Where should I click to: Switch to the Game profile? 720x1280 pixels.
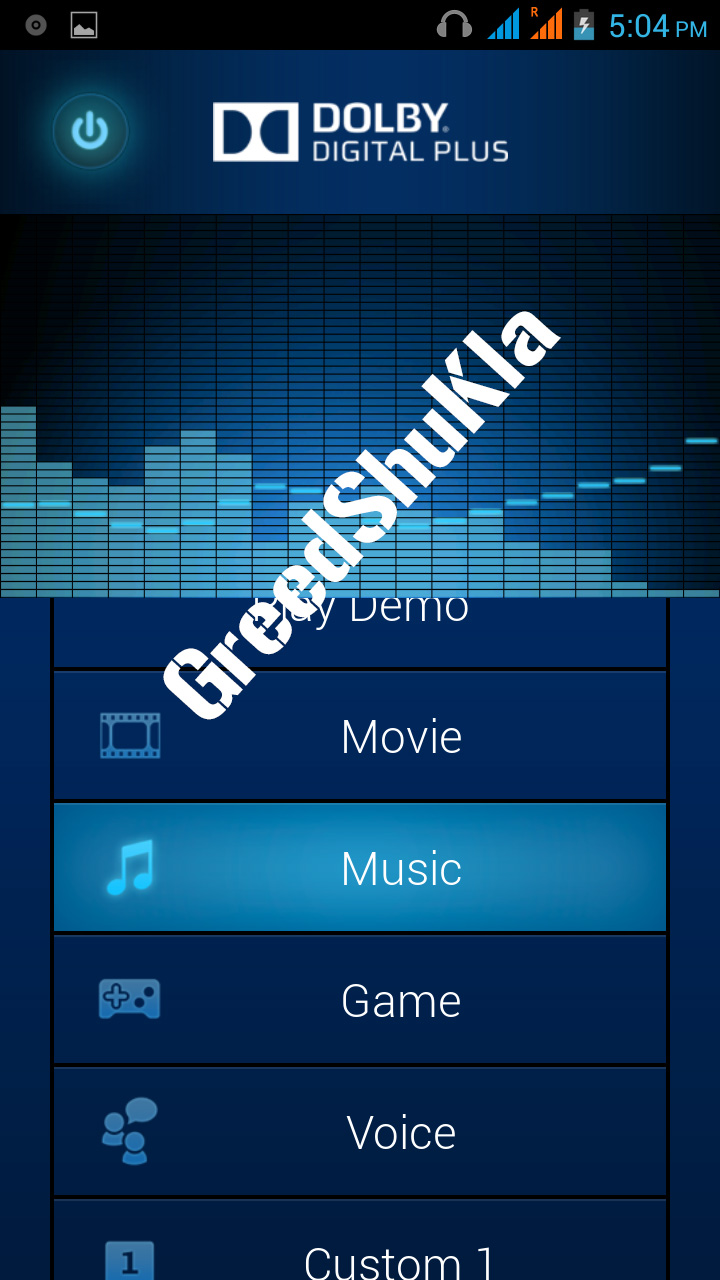click(360, 1000)
